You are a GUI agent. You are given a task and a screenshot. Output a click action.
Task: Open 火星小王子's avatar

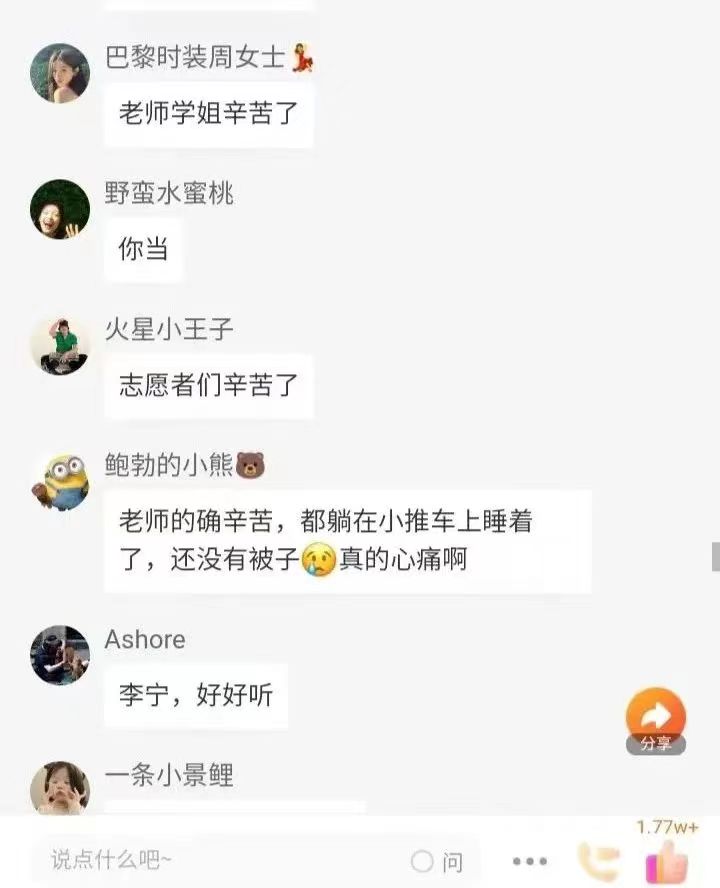pos(60,345)
